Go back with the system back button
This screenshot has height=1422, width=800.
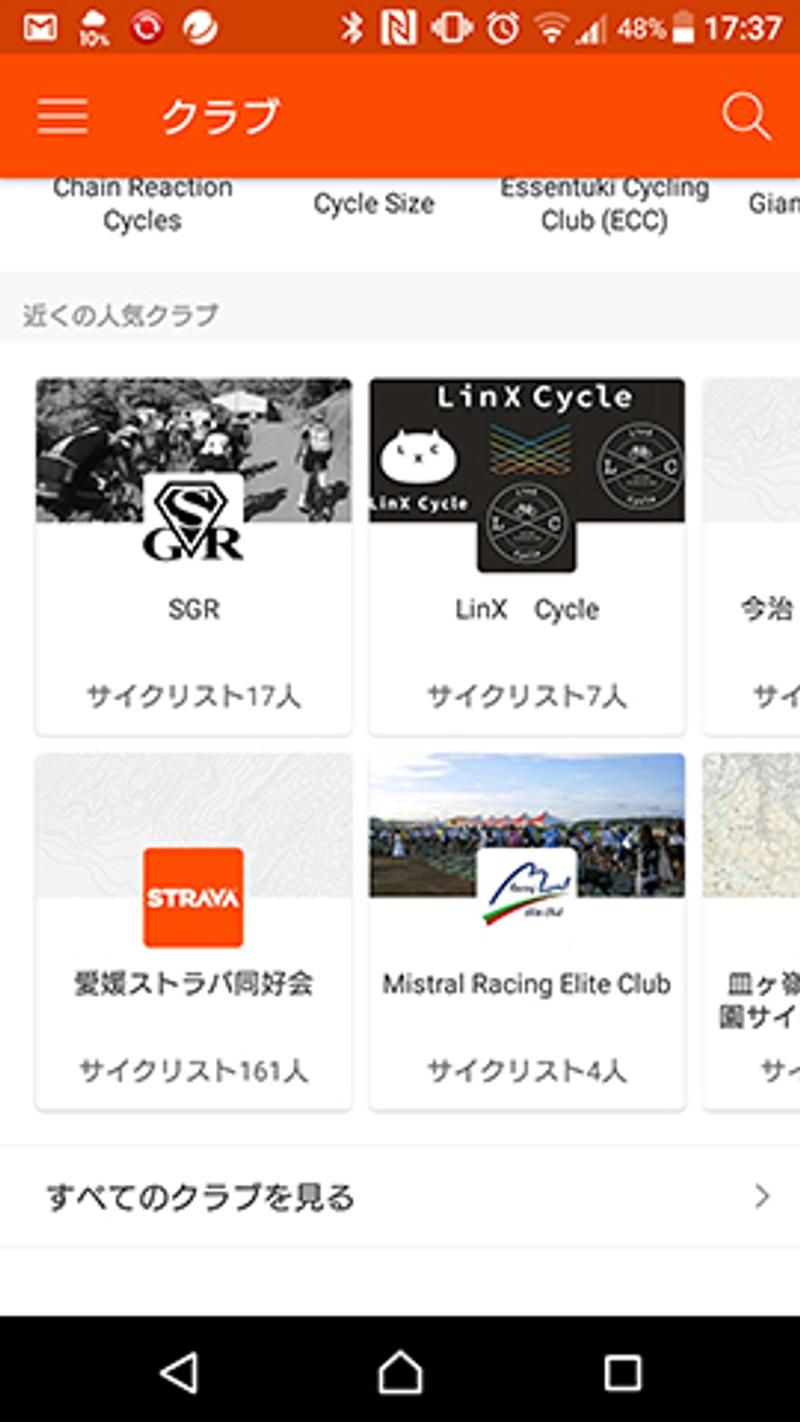pos(178,1372)
